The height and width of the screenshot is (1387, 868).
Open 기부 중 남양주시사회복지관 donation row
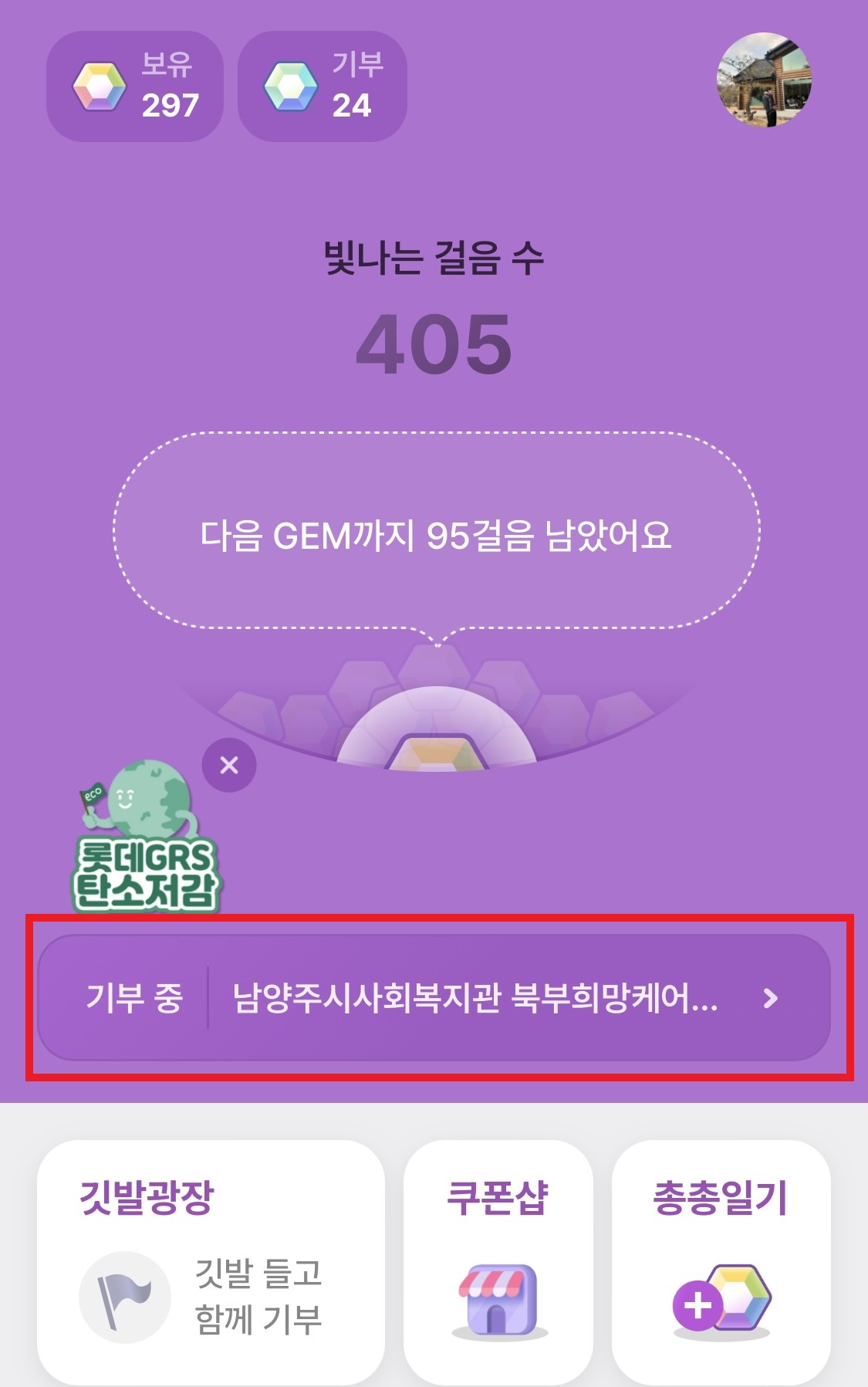coord(434,998)
